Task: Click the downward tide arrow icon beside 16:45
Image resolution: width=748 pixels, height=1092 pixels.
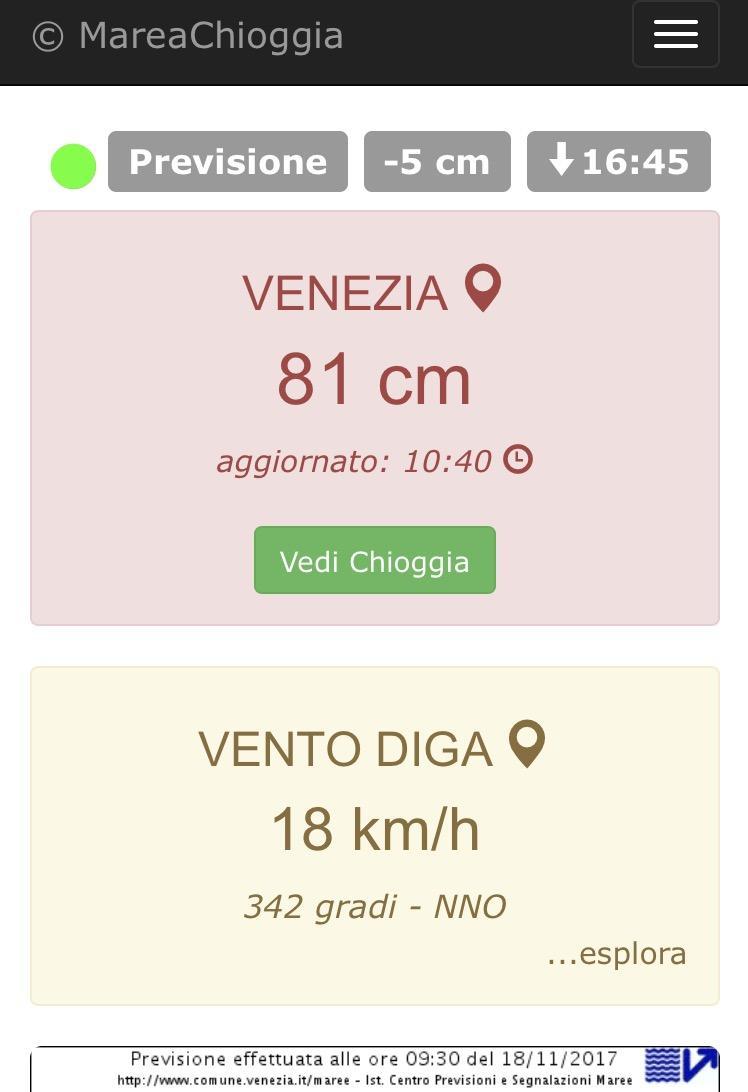Action: (563, 161)
